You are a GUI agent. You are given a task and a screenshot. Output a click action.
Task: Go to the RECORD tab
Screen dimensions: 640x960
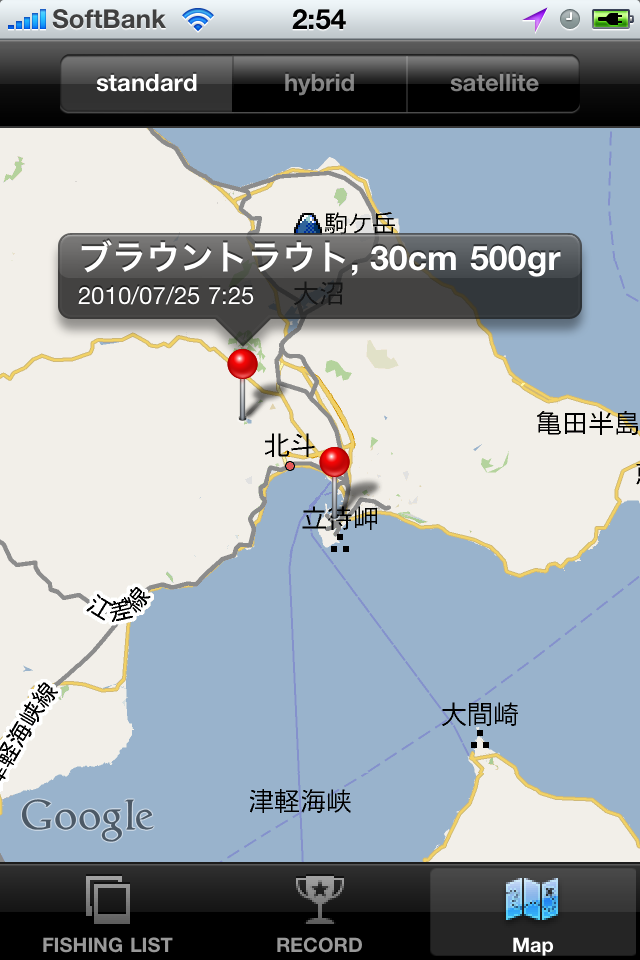tap(319, 912)
